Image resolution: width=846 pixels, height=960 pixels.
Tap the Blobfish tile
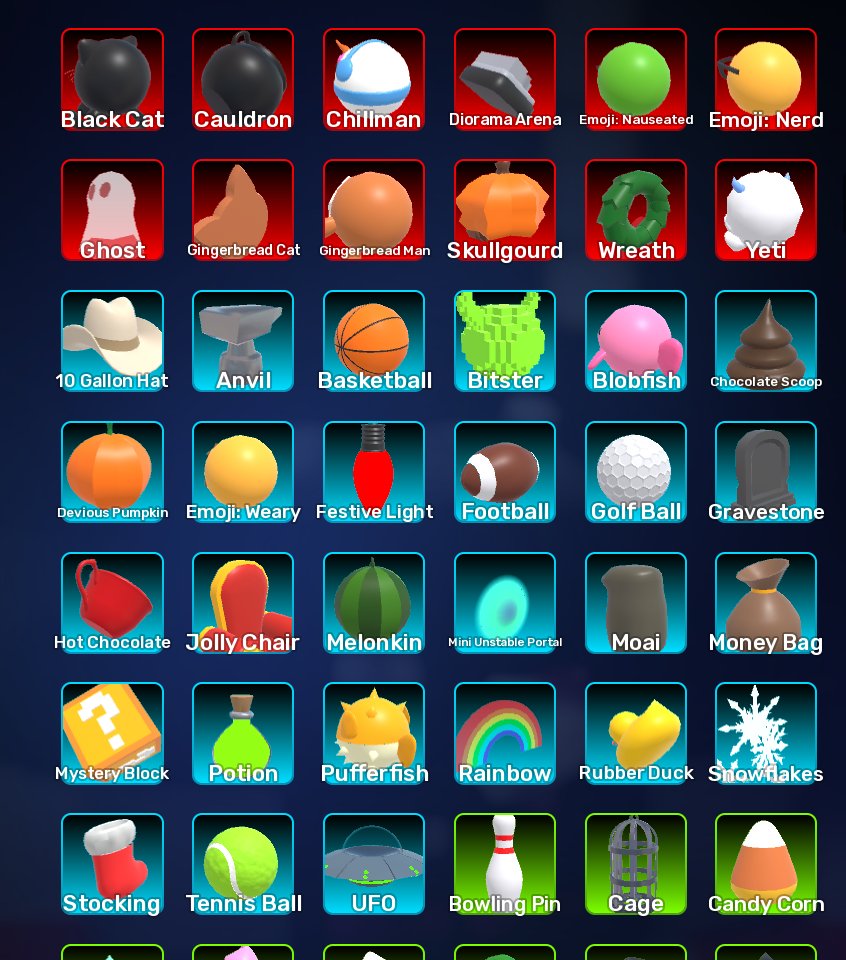point(636,341)
